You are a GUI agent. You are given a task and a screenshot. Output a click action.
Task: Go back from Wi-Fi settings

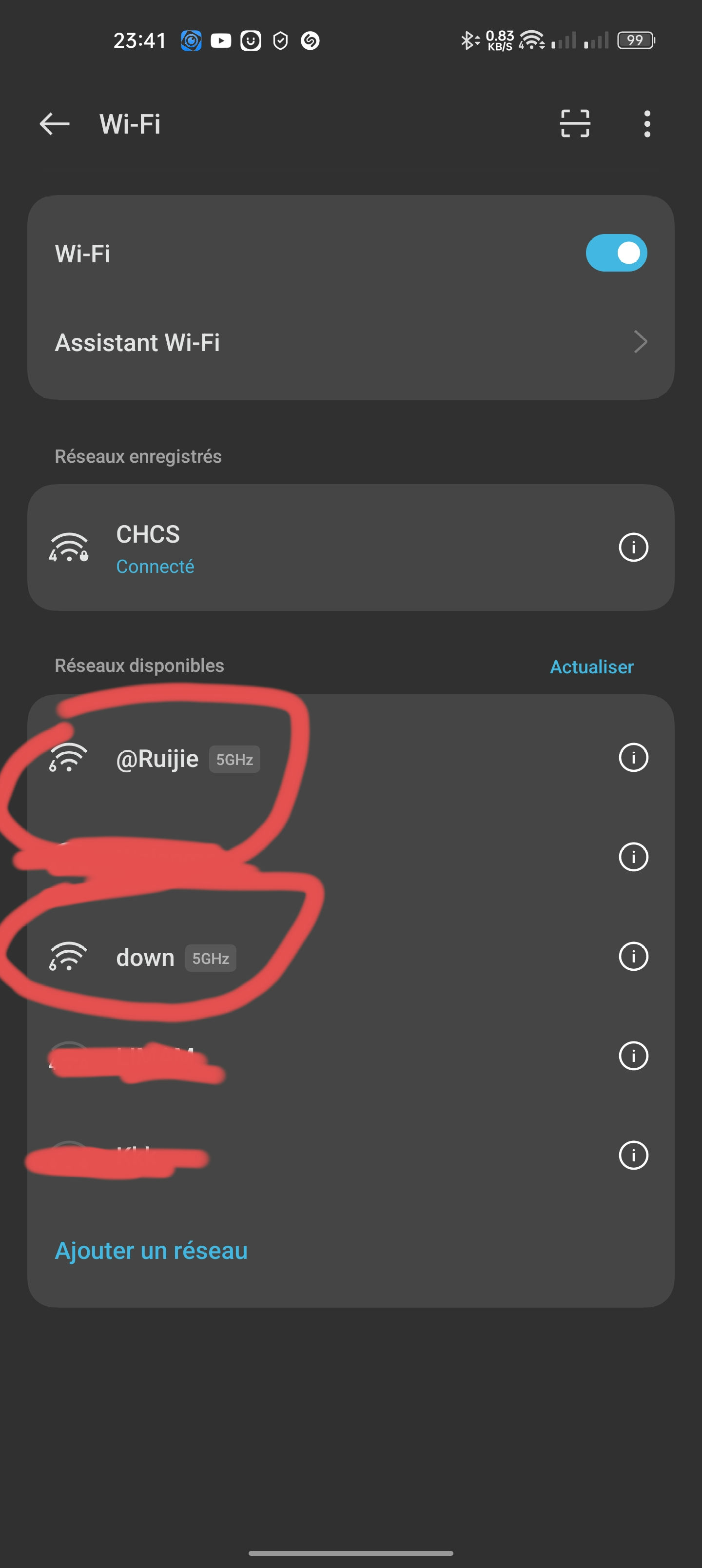pos(54,124)
